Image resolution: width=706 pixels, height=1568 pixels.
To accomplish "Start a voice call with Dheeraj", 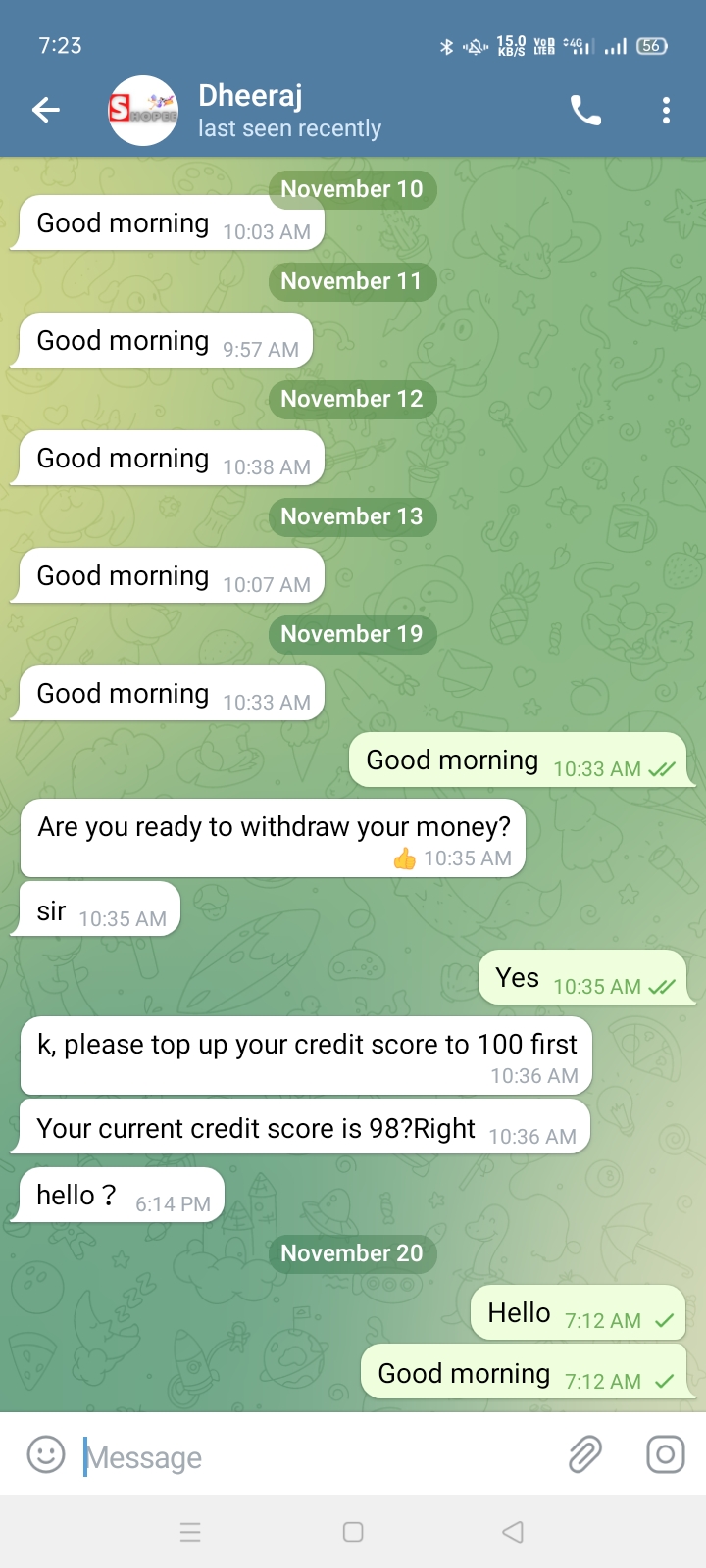I will (585, 111).
